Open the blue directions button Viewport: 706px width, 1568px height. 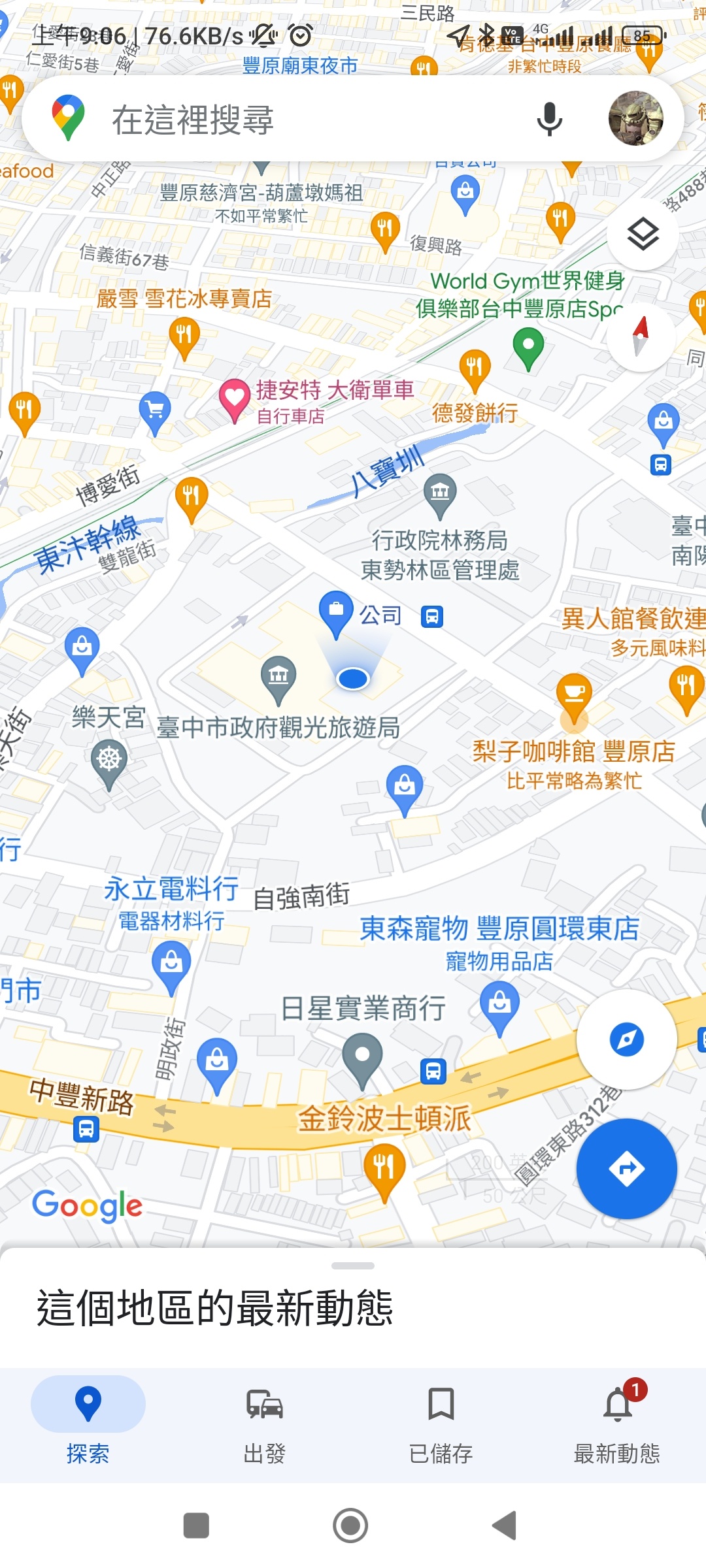point(626,1168)
